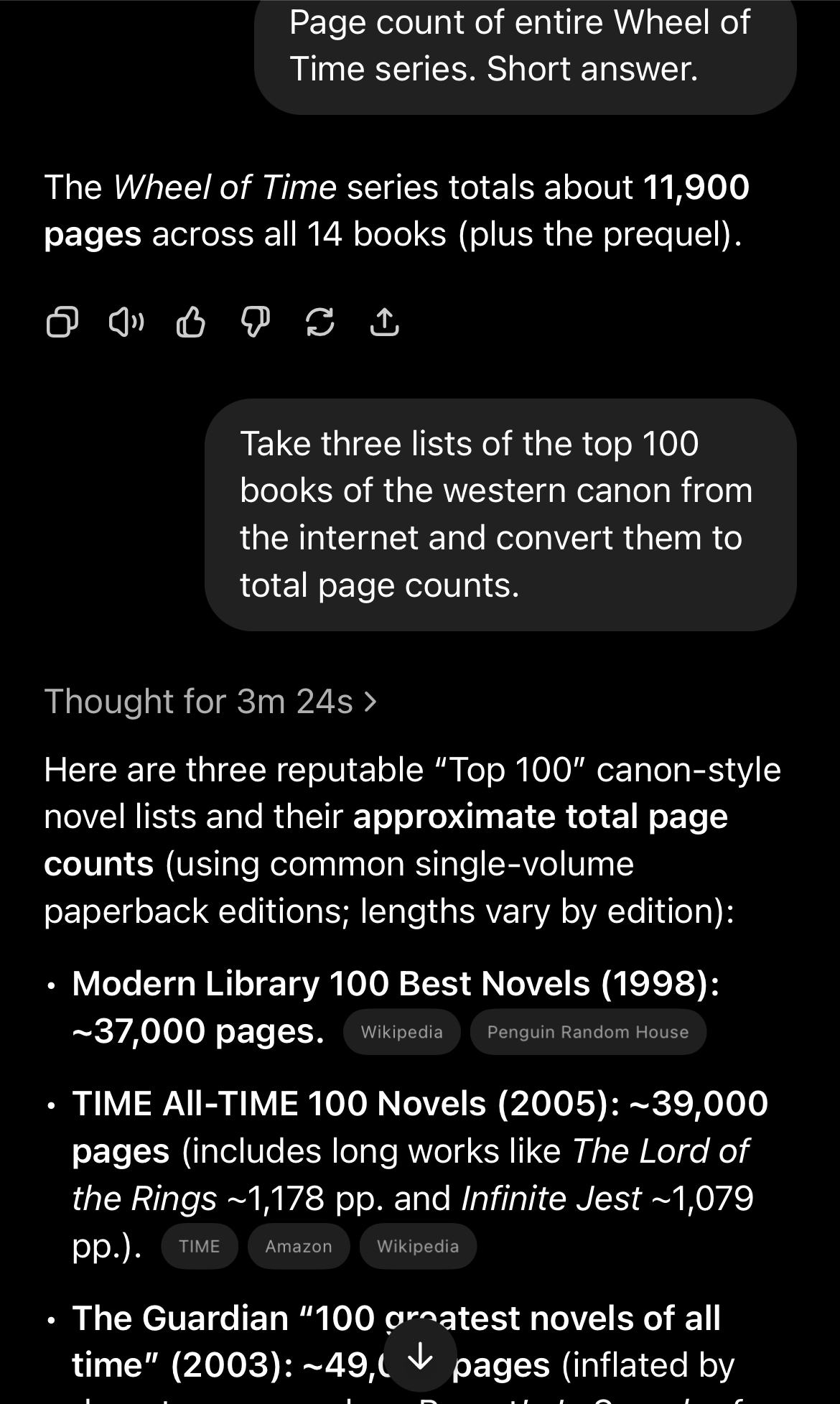Image resolution: width=840 pixels, height=1404 pixels.
Task: Open the TIME source chip
Action: [x=200, y=1246]
